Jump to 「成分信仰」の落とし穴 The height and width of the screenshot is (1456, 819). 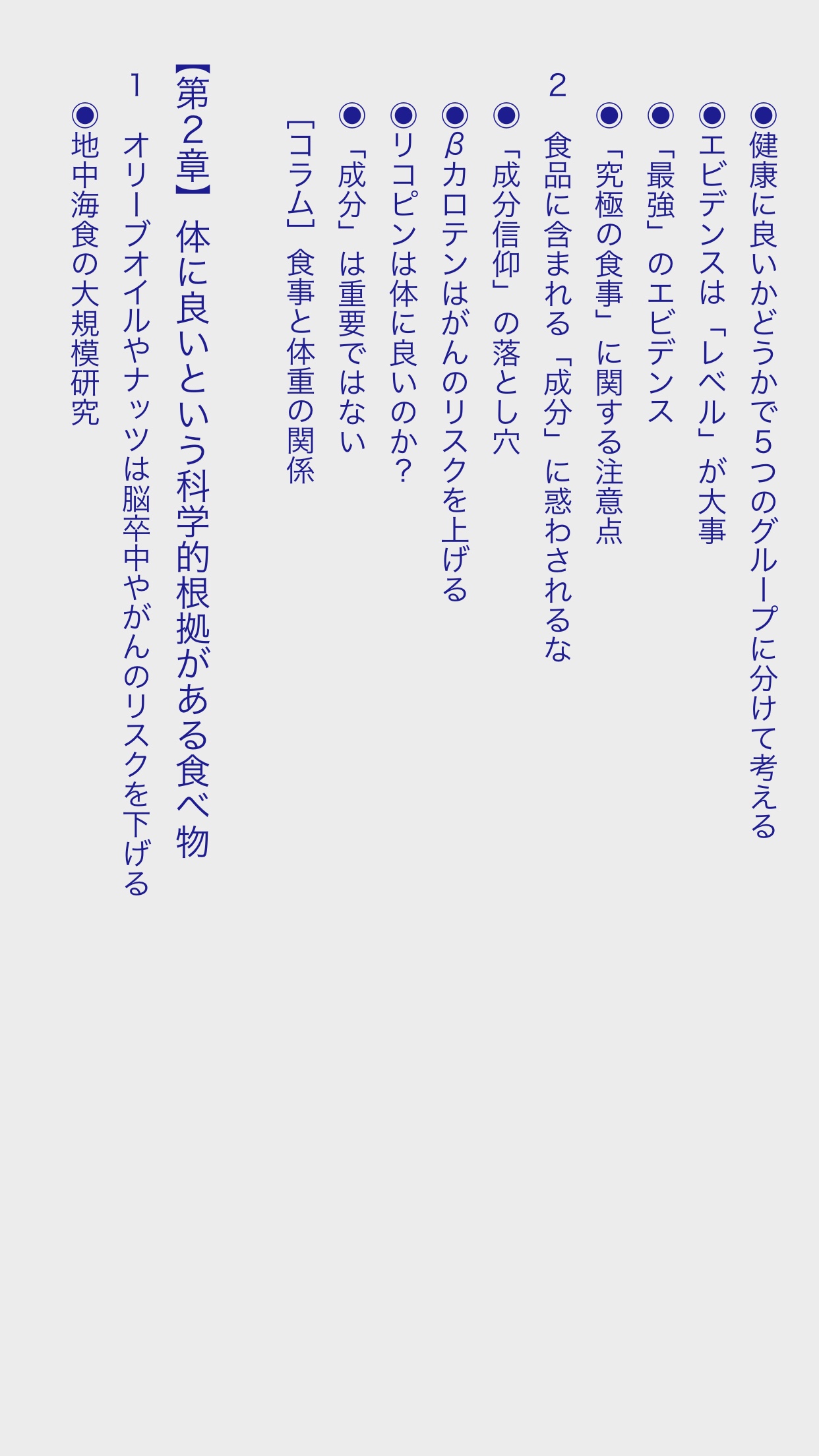(506, 278)
